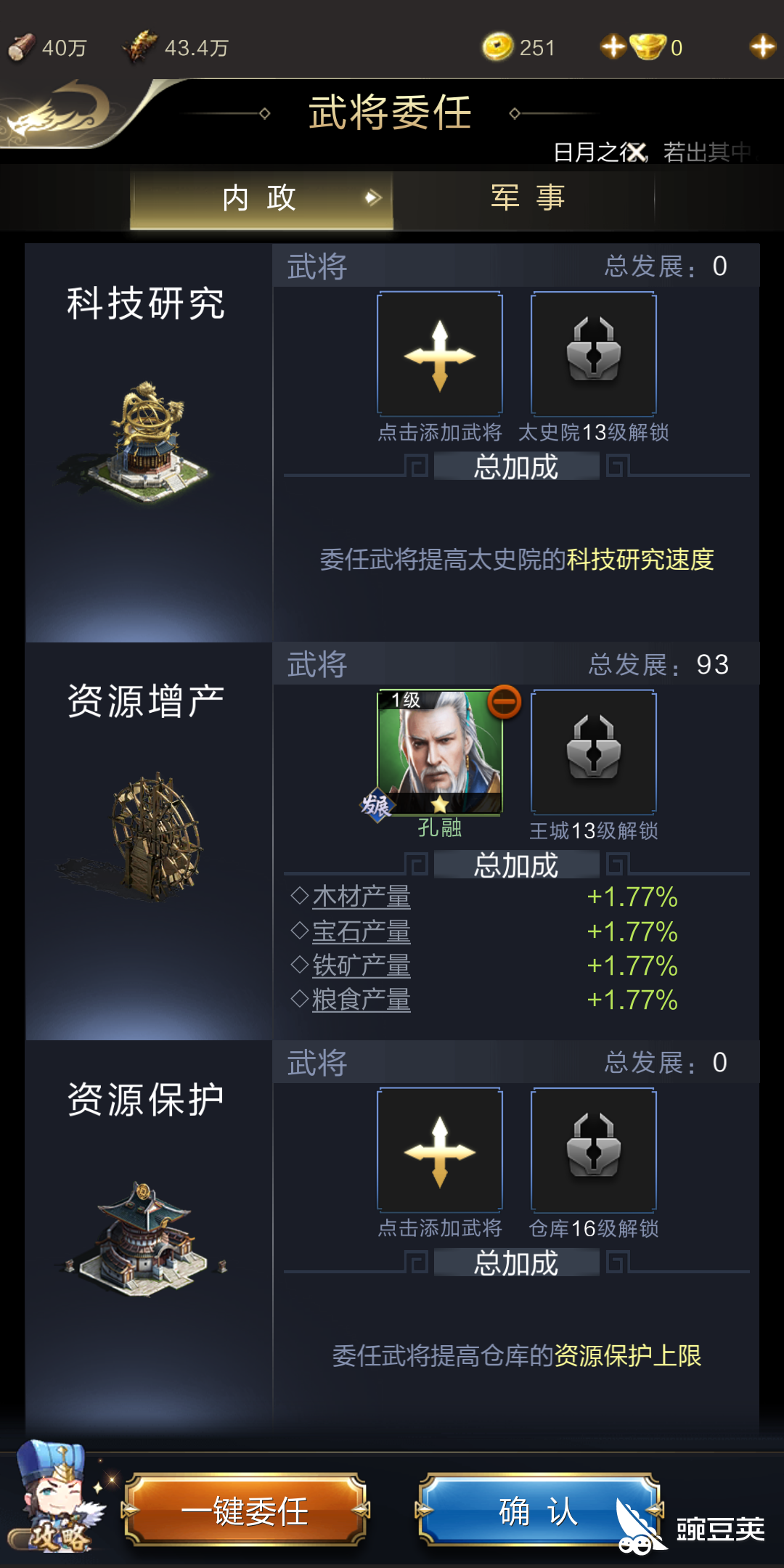
Task: Switch to the 军事 tab
Action: (528, 197)
